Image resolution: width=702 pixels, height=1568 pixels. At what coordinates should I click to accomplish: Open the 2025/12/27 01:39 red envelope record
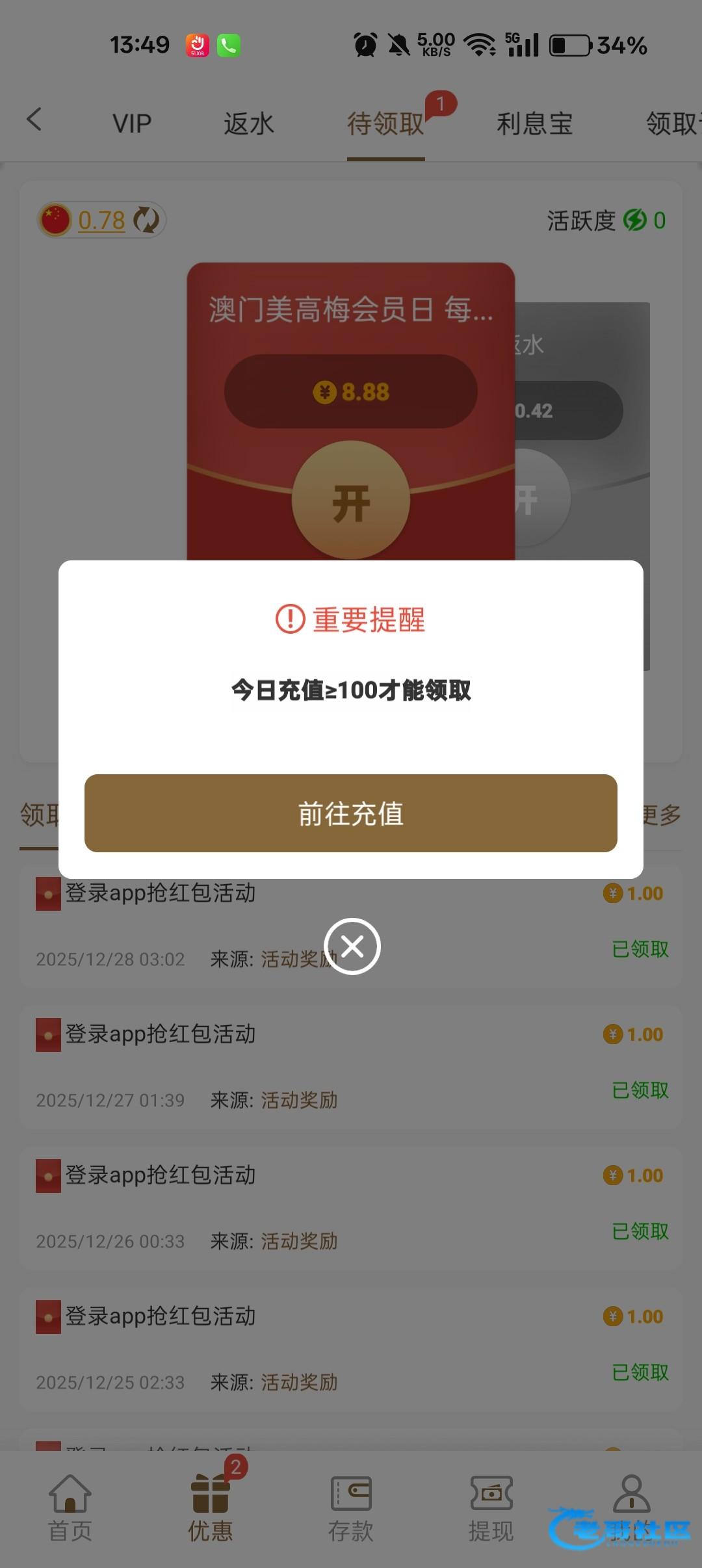point(351,1066)
